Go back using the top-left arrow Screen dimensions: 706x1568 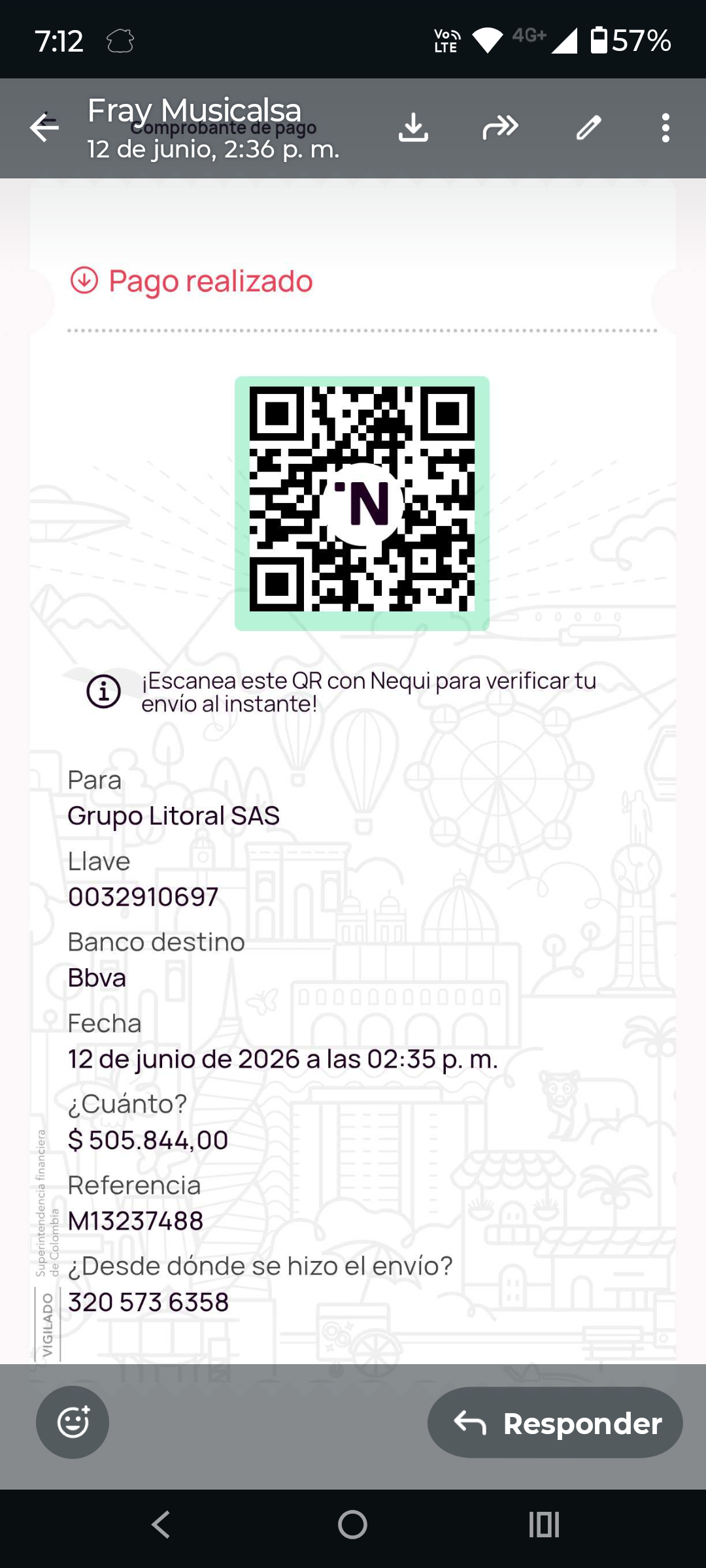[44, 127]
